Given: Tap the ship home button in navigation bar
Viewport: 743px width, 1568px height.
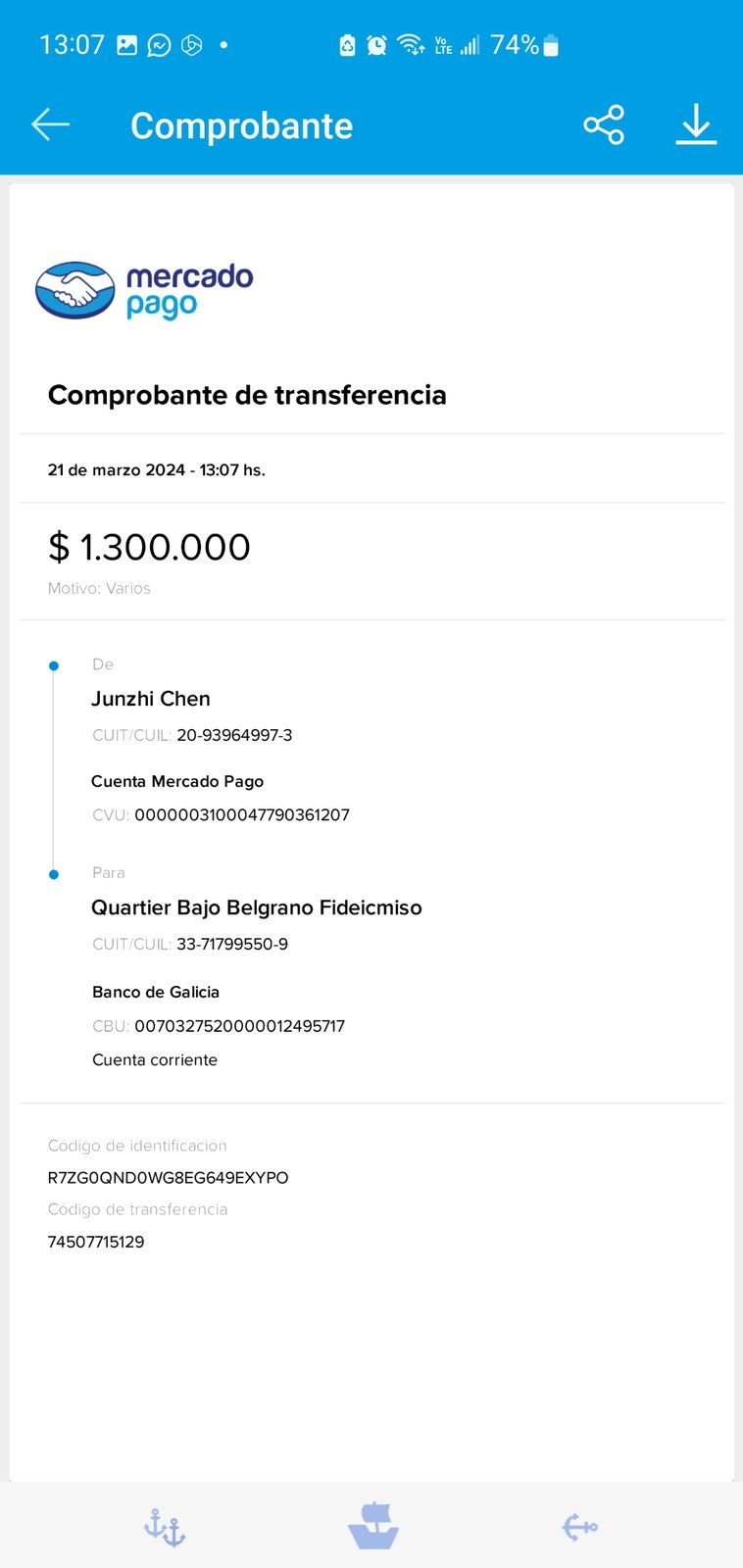Looking at the screenshot, I should pos(372,1526).
